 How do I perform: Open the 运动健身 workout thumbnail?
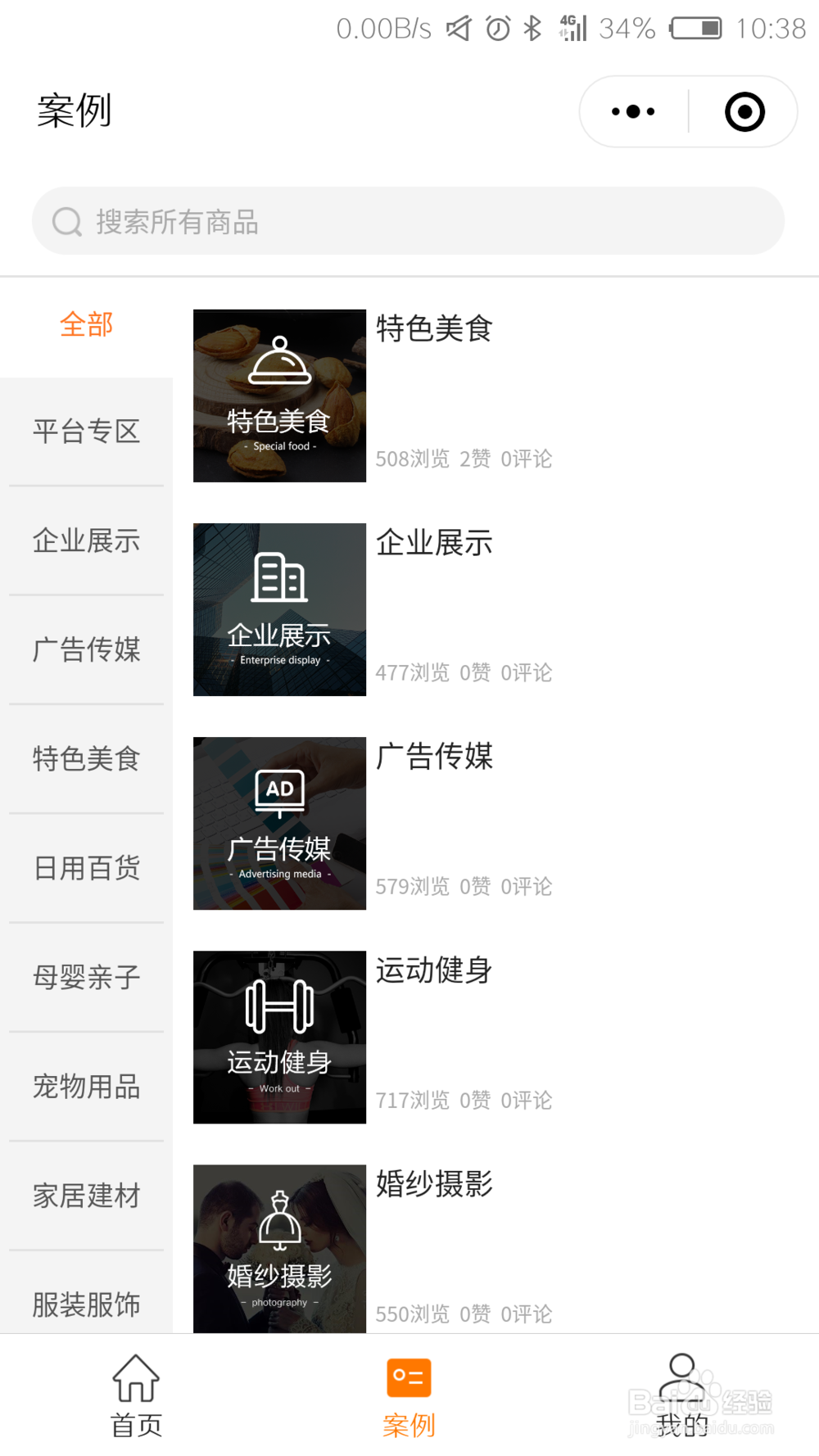click(x=279, y=1038)
